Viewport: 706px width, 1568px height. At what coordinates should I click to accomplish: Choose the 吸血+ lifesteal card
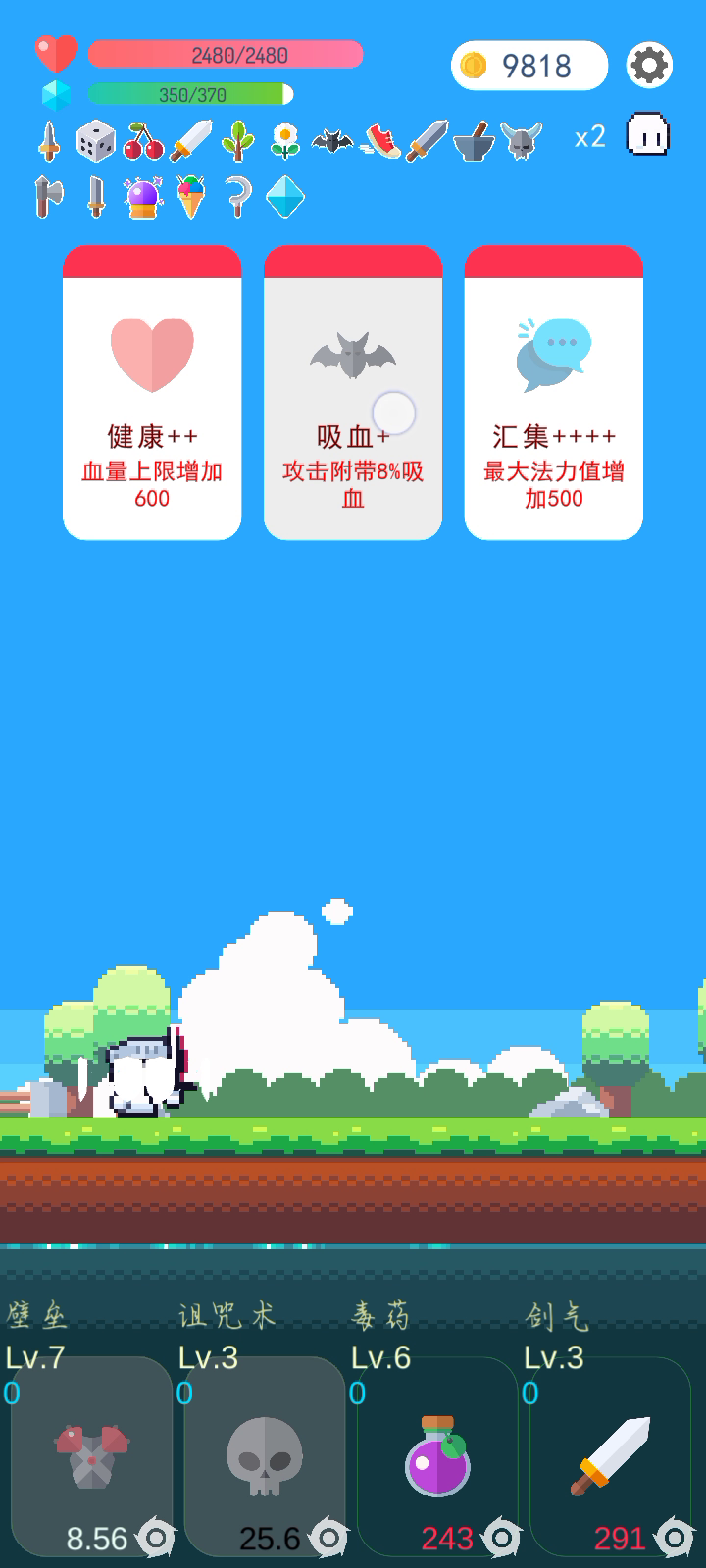(x=353, y=392)
